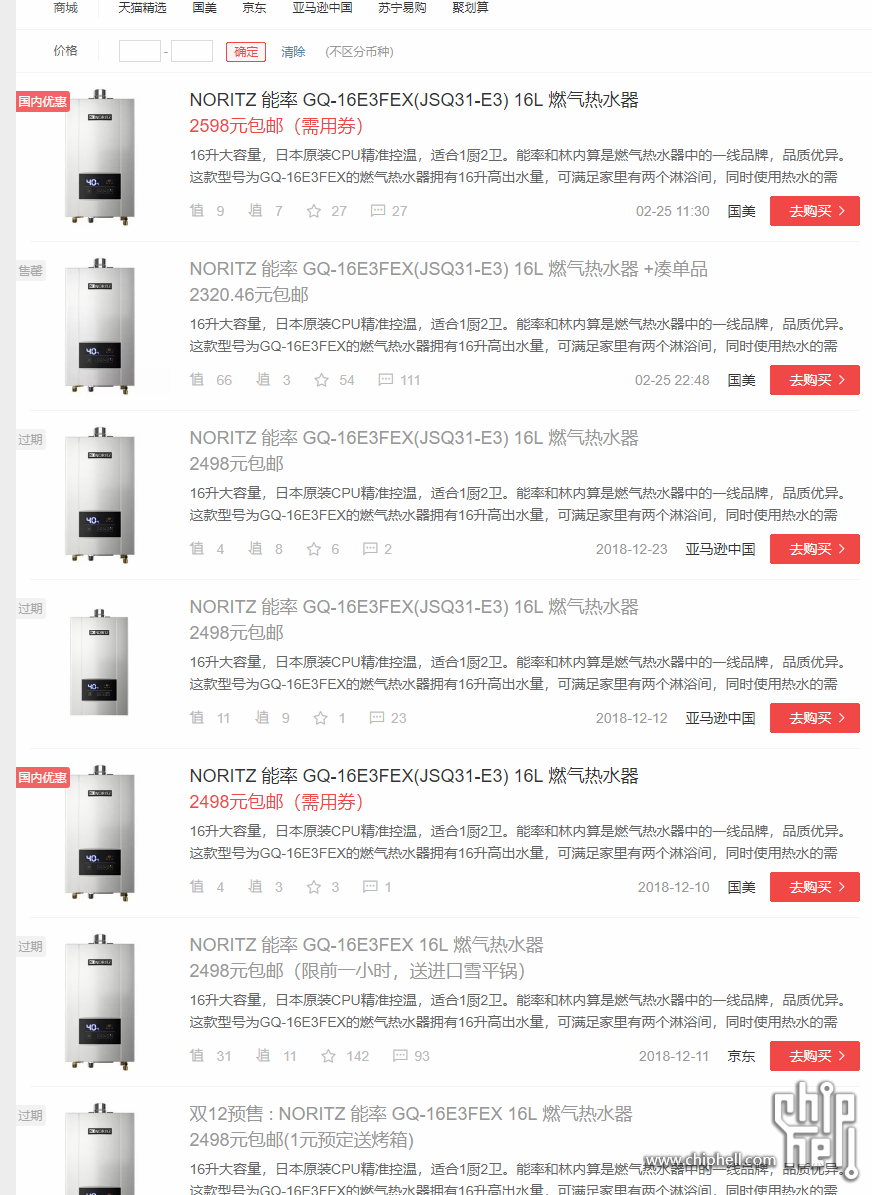Open comments on the 2320.46元 deal

point(399,380)
